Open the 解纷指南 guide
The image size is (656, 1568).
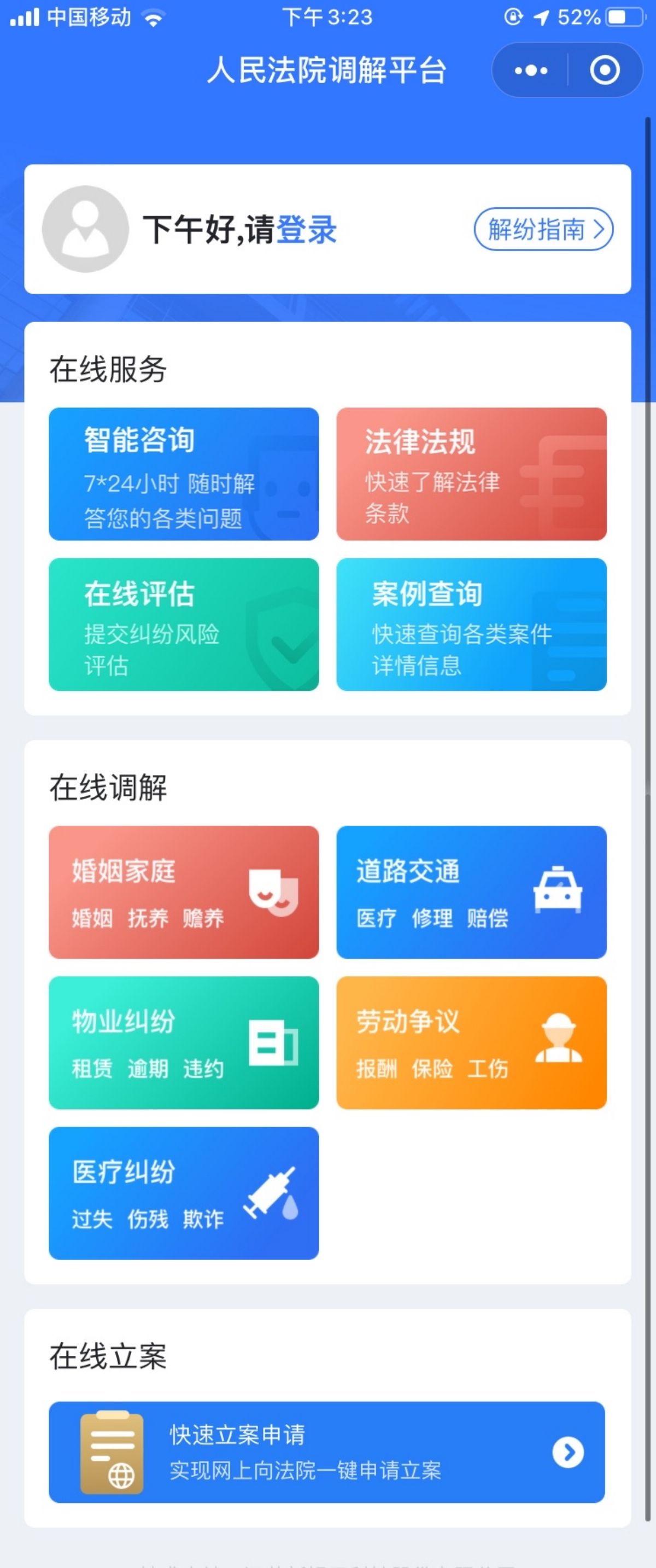[x=543, y=230]
